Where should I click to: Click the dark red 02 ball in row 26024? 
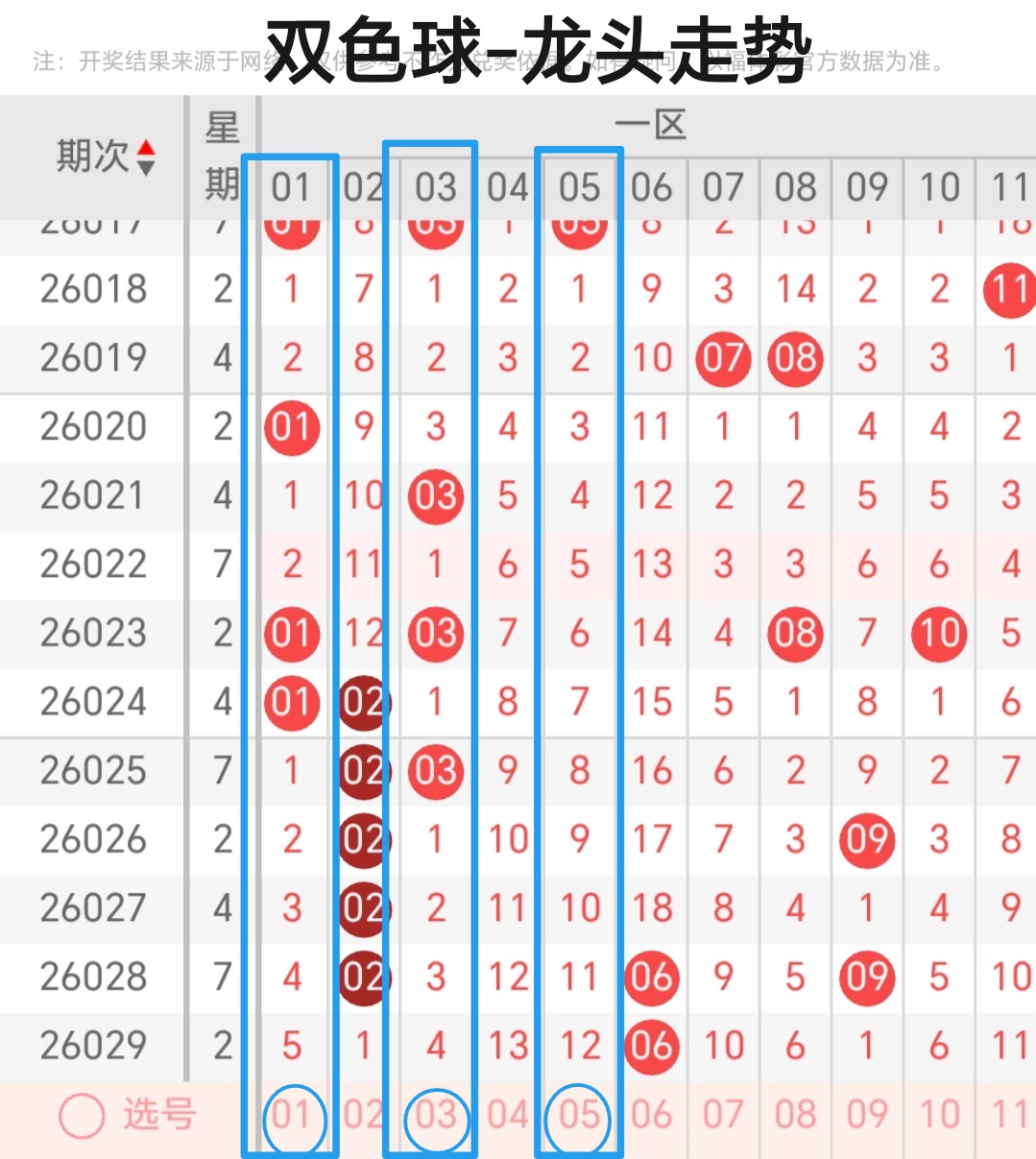click(364, 703)
